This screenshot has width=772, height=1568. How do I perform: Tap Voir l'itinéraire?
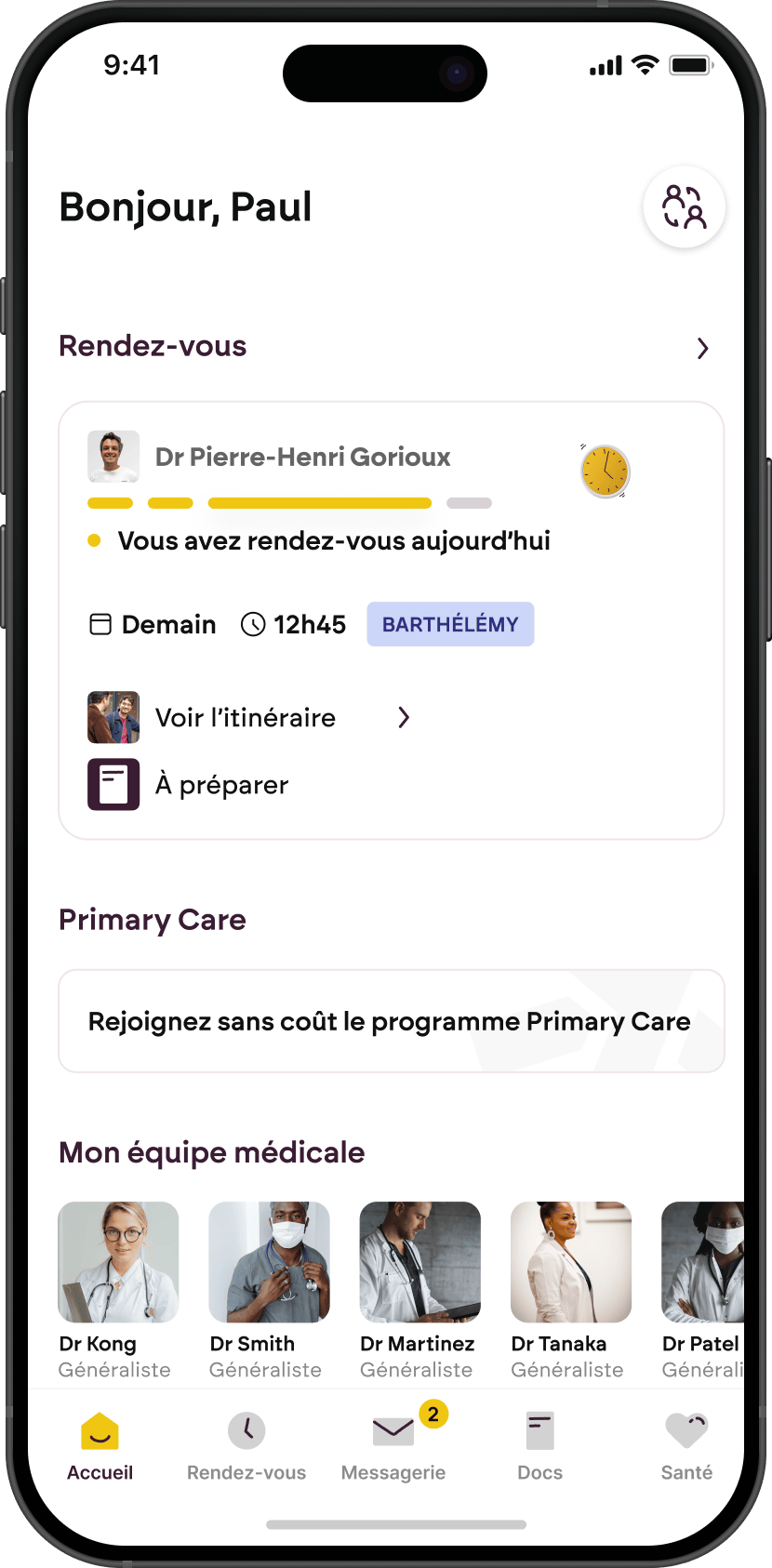[x=246, y=717]
